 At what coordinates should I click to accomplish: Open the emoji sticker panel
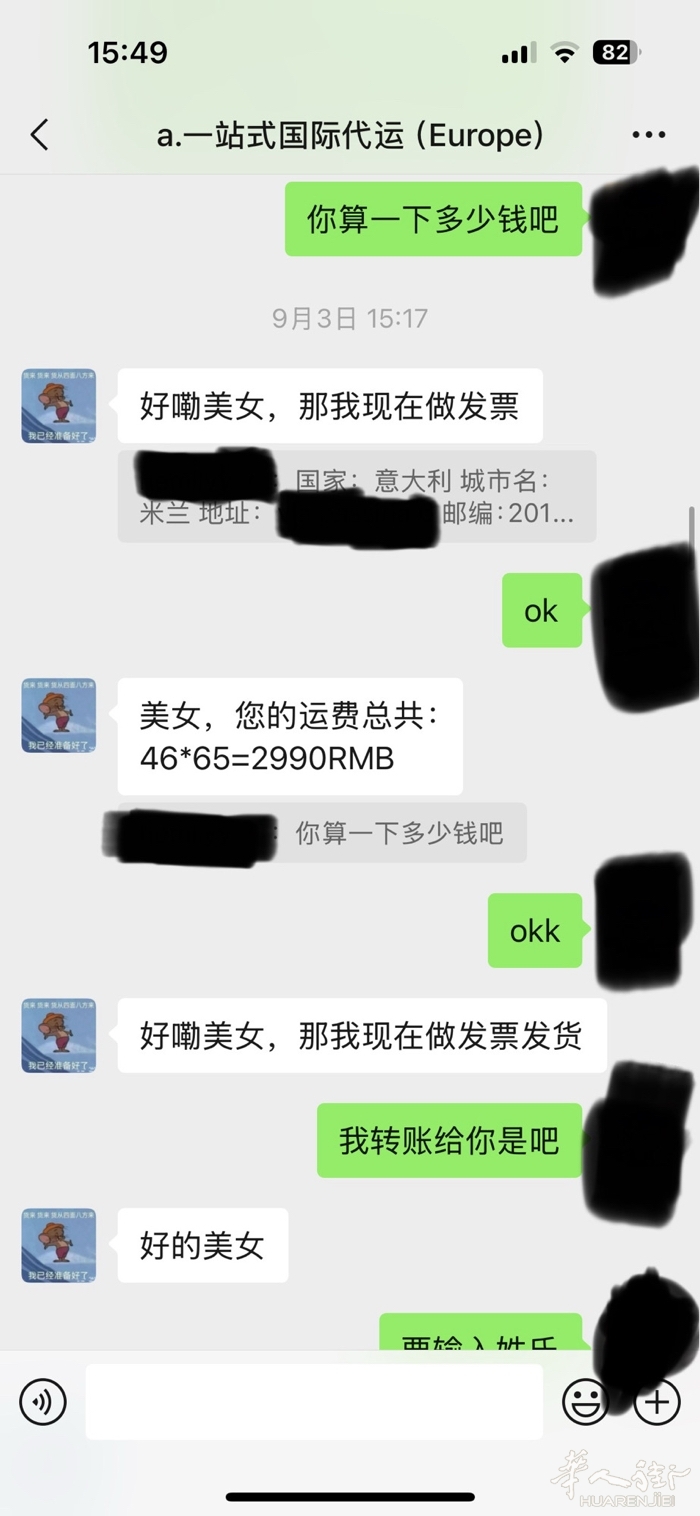[x=585, y=1401]
